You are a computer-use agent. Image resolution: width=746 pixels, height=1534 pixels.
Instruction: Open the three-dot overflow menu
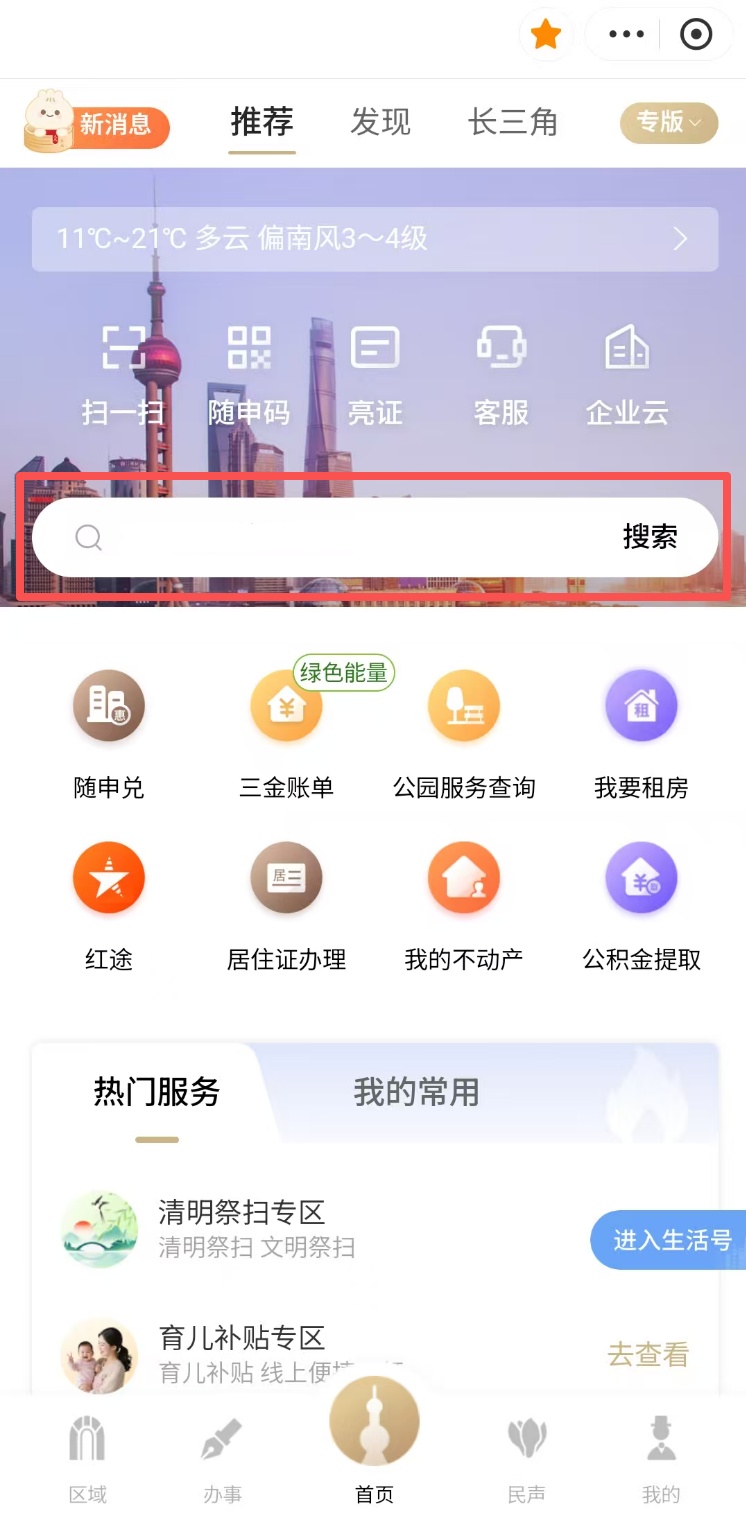click(x=626, y=36)
